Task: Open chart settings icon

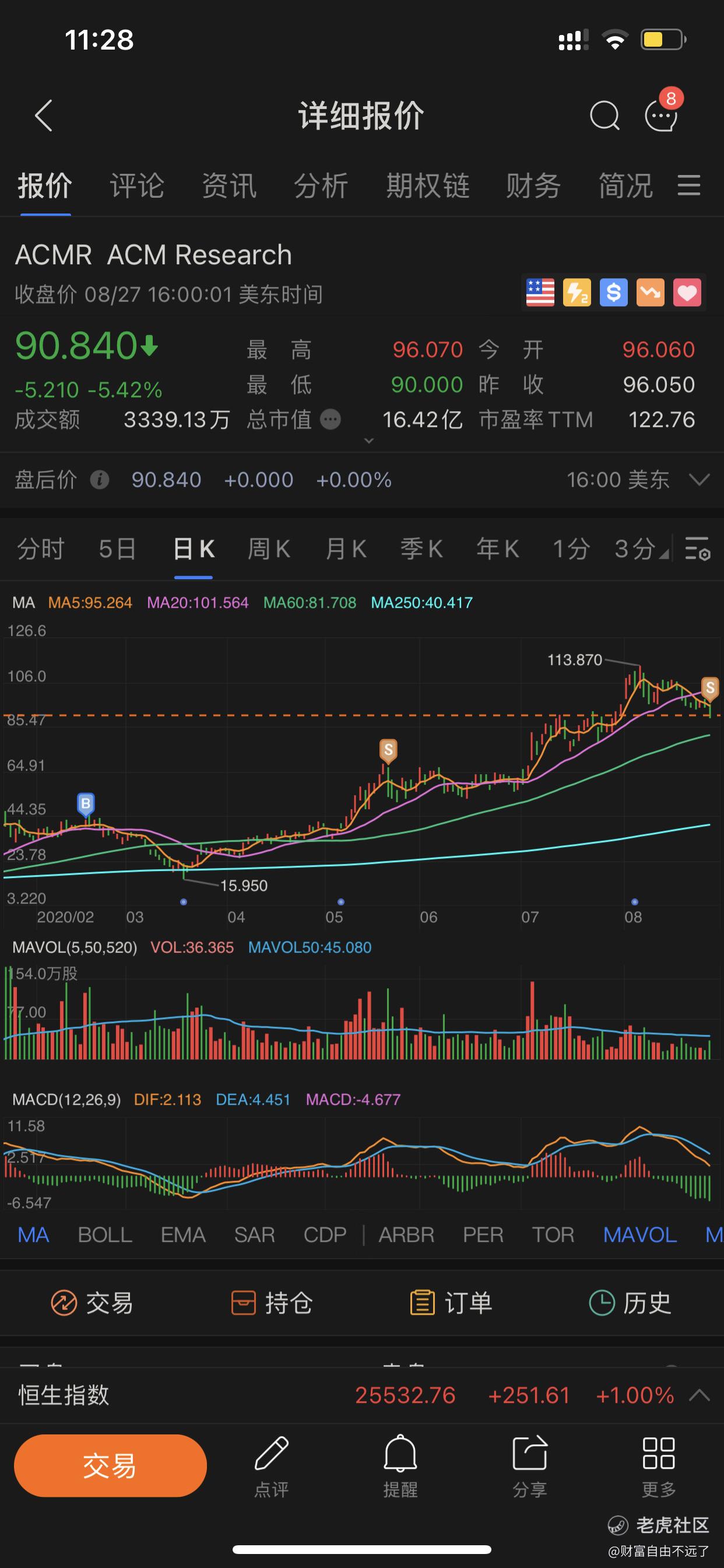Action: (x=697, y=548)
